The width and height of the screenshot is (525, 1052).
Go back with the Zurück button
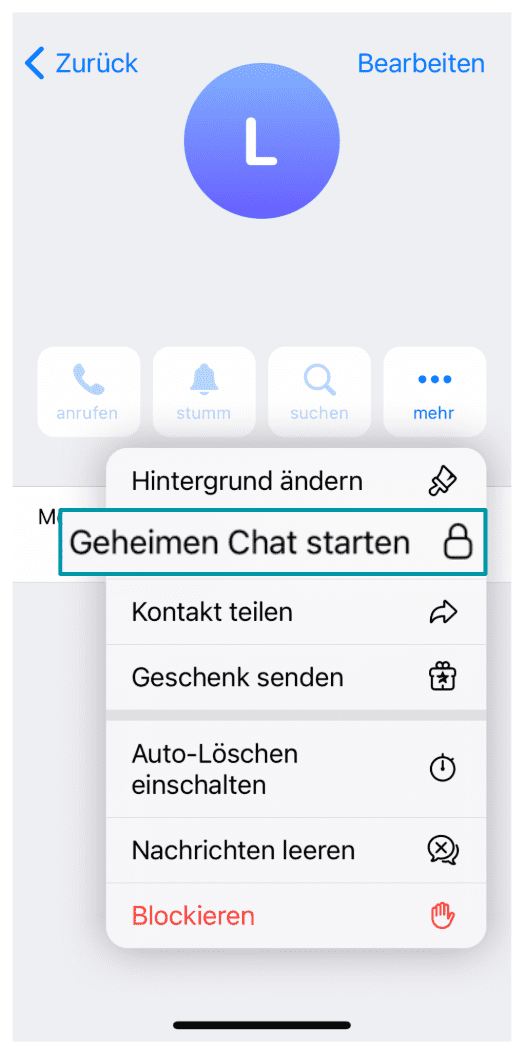tap(81, 63)
